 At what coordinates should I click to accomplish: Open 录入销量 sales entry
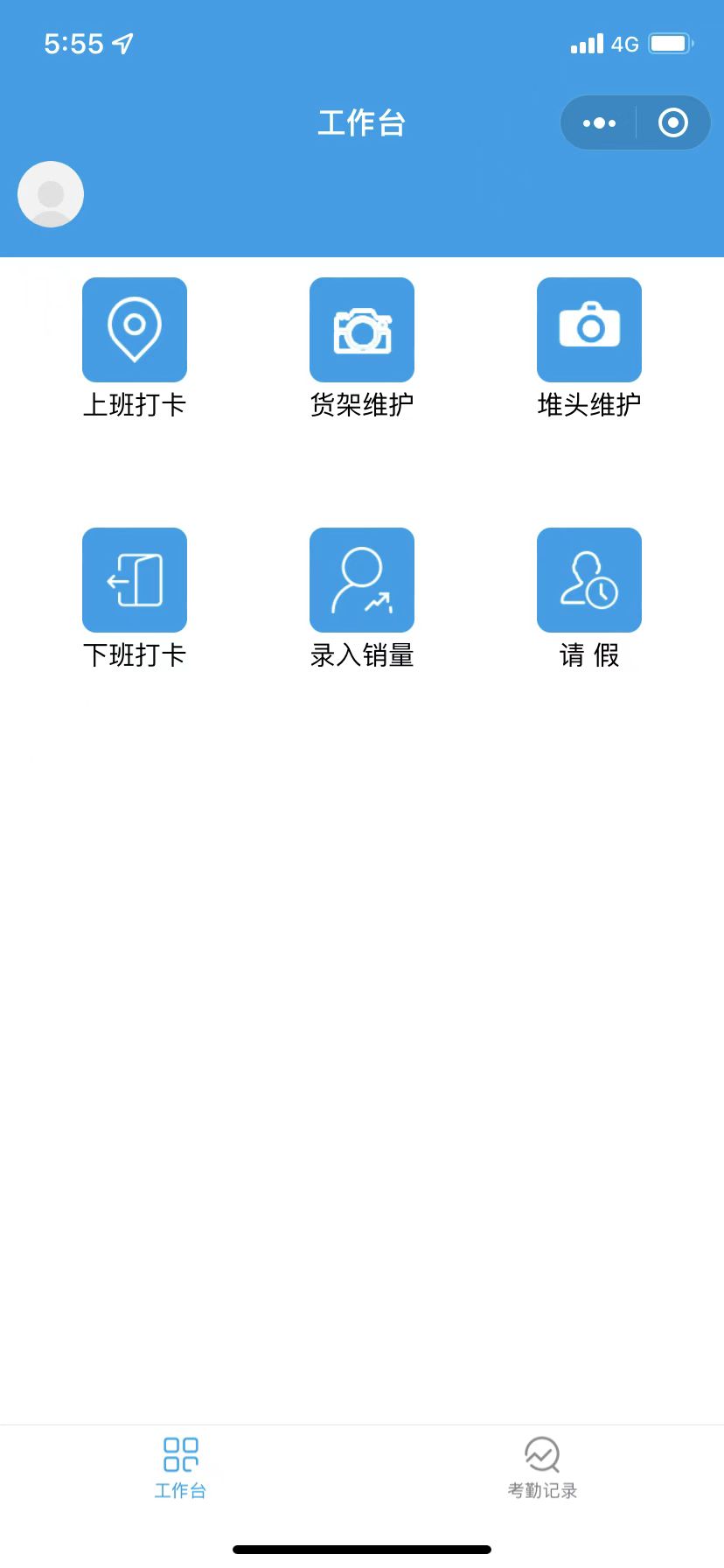tap(362, 580)
